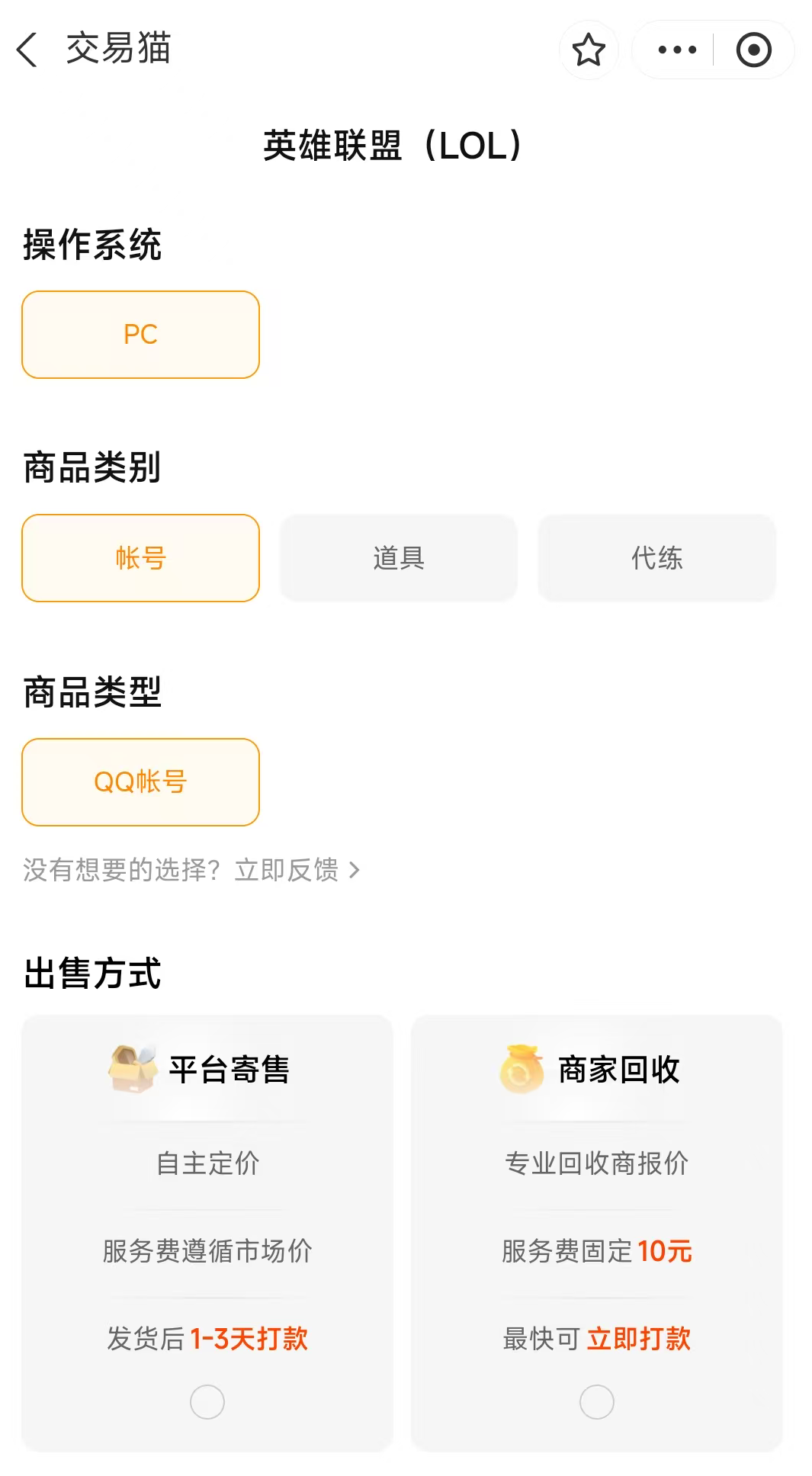812x1476 pixels.
Task: Choose the 道具 product category
Action: (x=399, y=558)
